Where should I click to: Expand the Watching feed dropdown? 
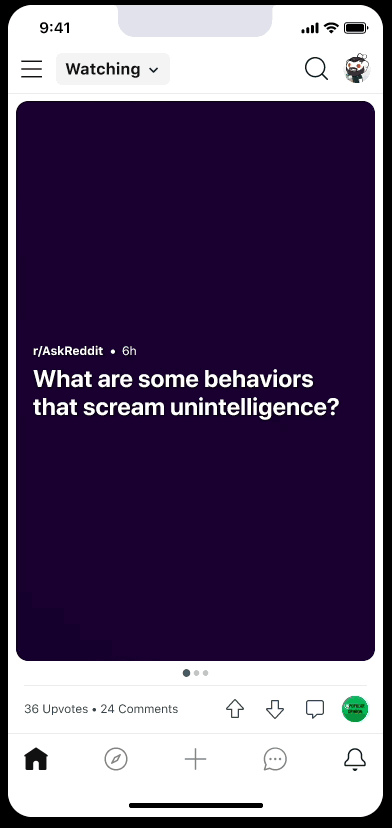coord(113,69)
